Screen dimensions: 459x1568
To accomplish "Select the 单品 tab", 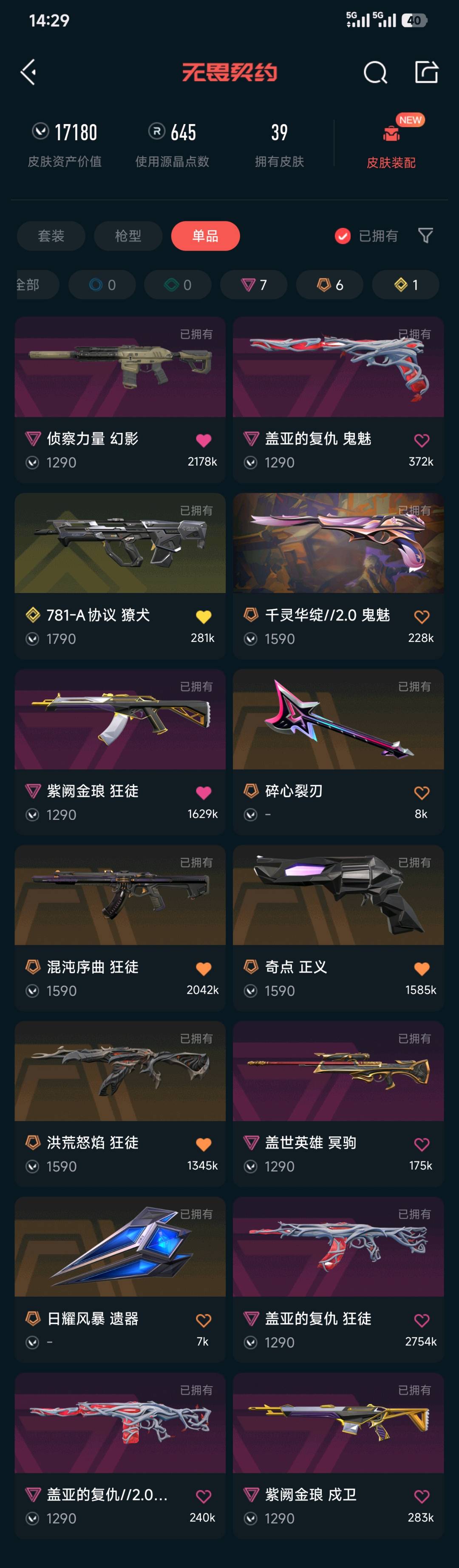I will [205, 236].
